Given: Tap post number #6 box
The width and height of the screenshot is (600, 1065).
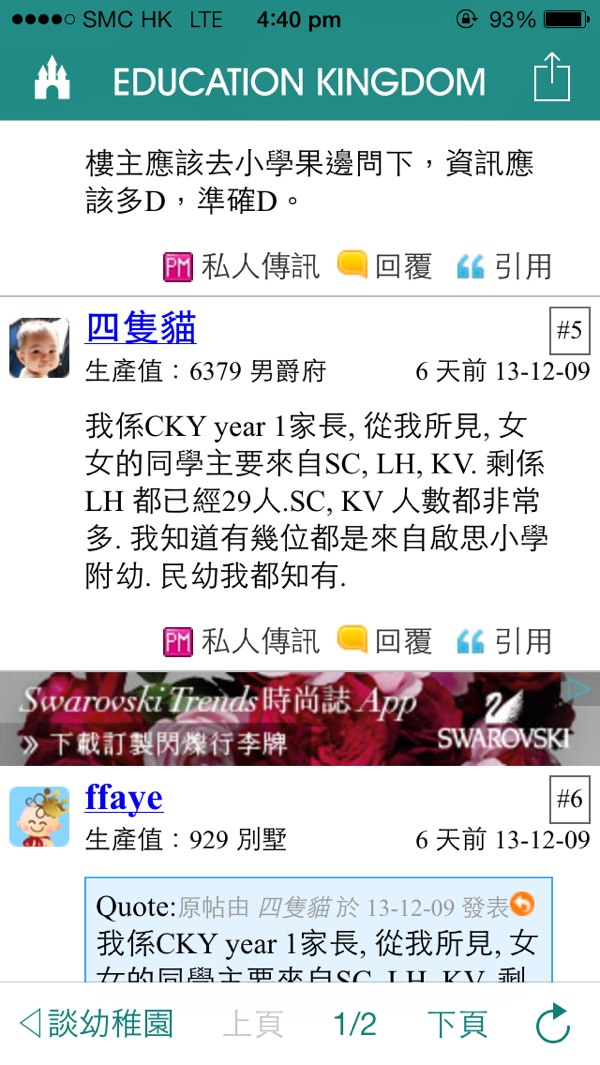Looking at the screenshot, I should tap(570, 799).
